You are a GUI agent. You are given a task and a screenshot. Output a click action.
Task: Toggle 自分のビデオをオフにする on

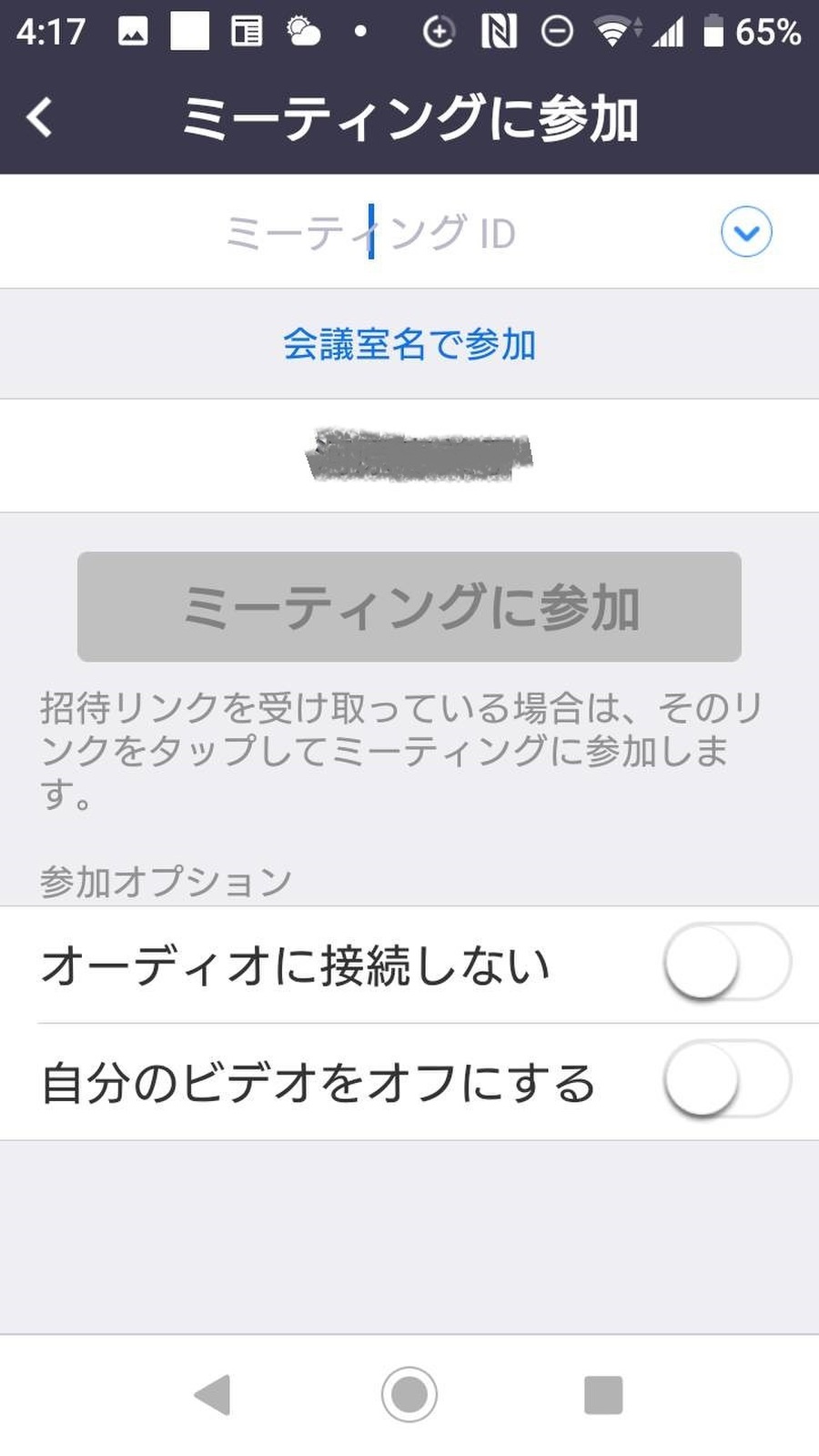point(726,1080)
